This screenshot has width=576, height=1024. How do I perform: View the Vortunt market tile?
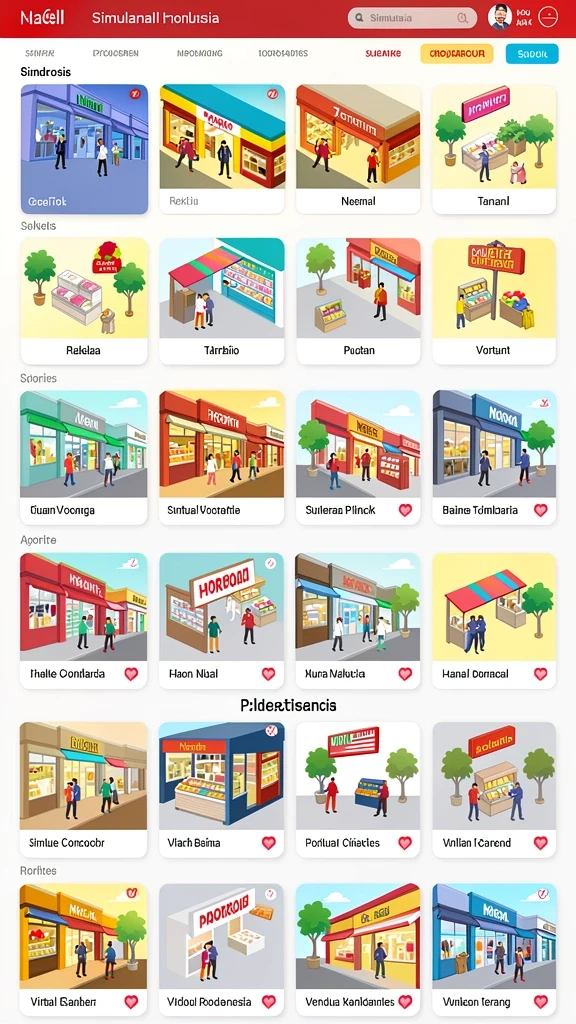pos(494,301)
